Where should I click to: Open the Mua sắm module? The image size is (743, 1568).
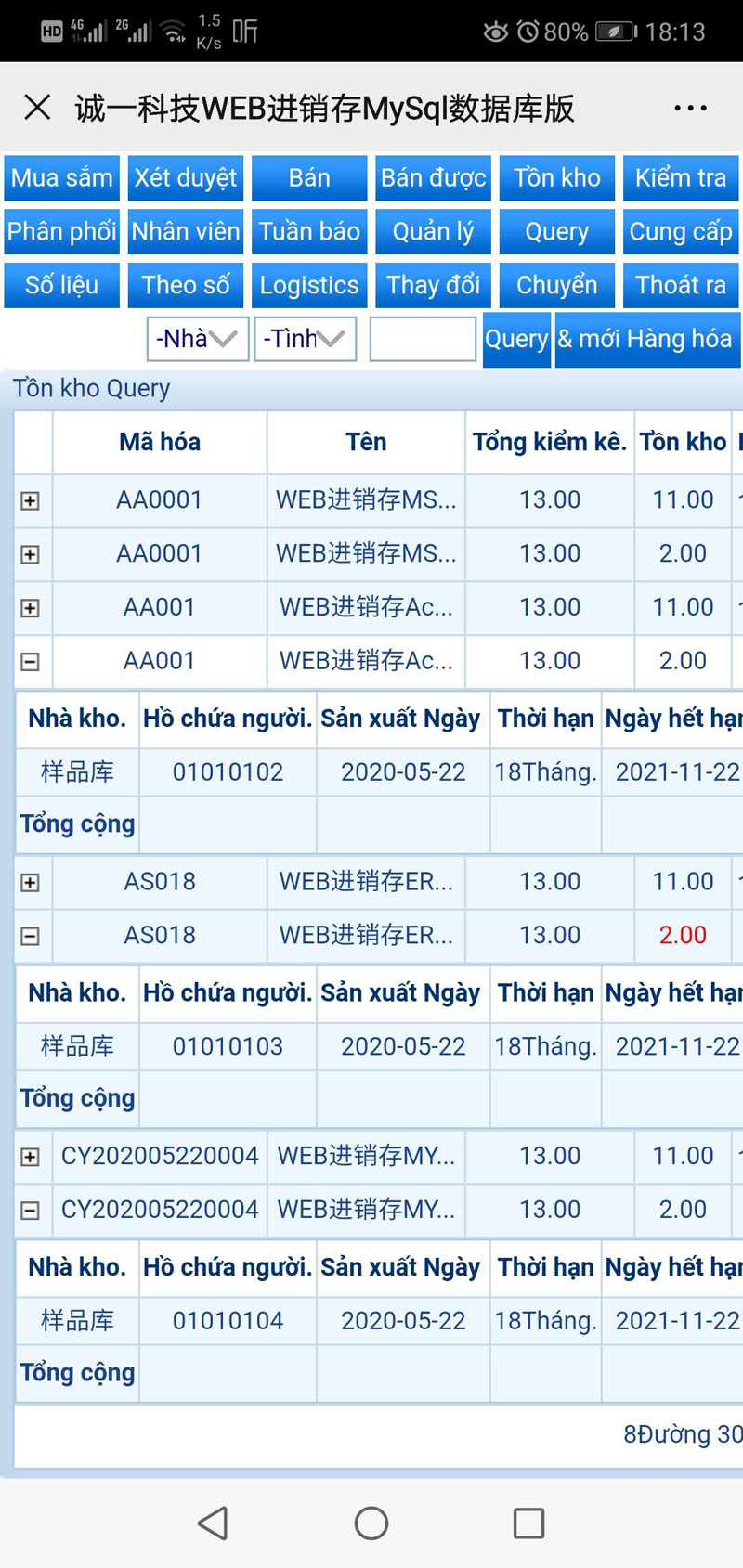pyautogui.click(x=62, y=178)
